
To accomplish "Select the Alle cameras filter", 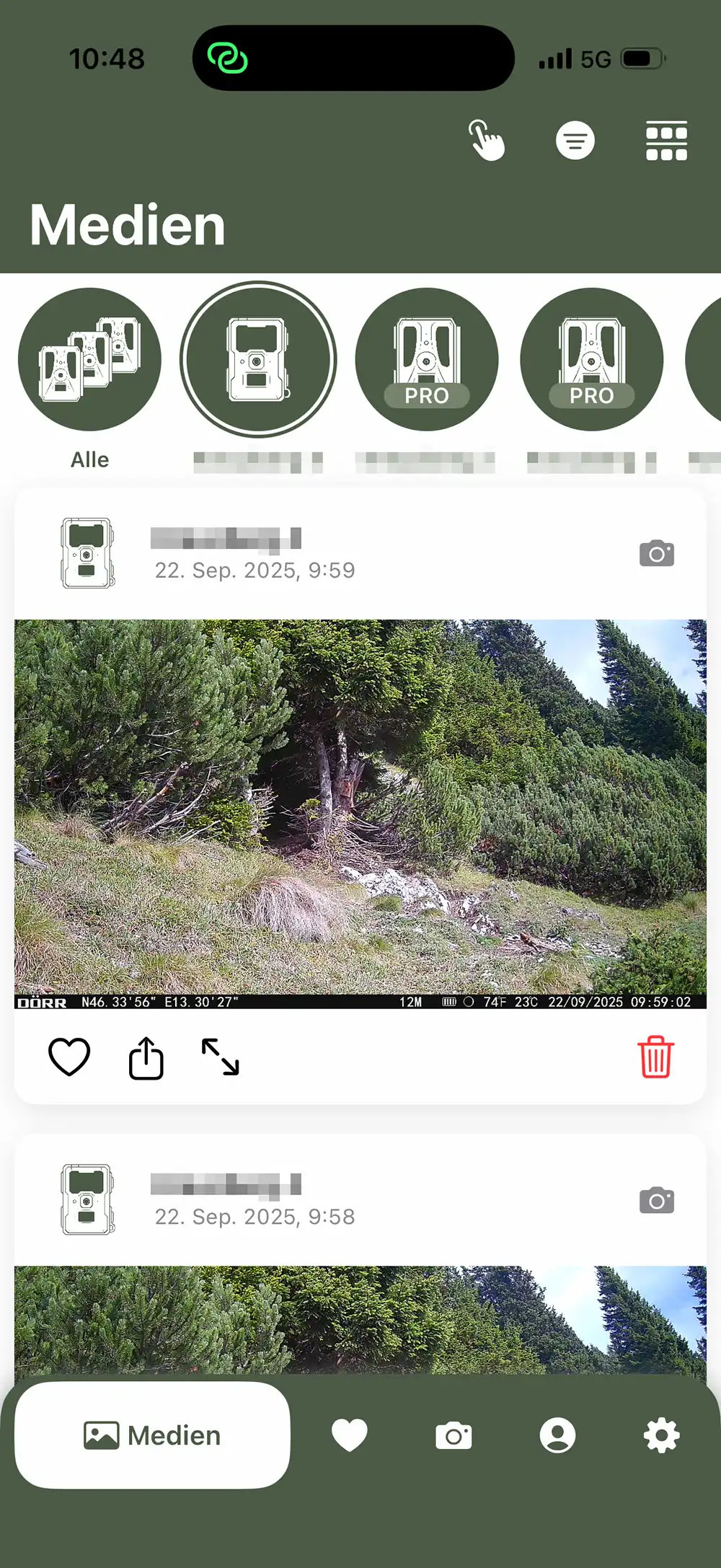I will [x=89, y=360].
